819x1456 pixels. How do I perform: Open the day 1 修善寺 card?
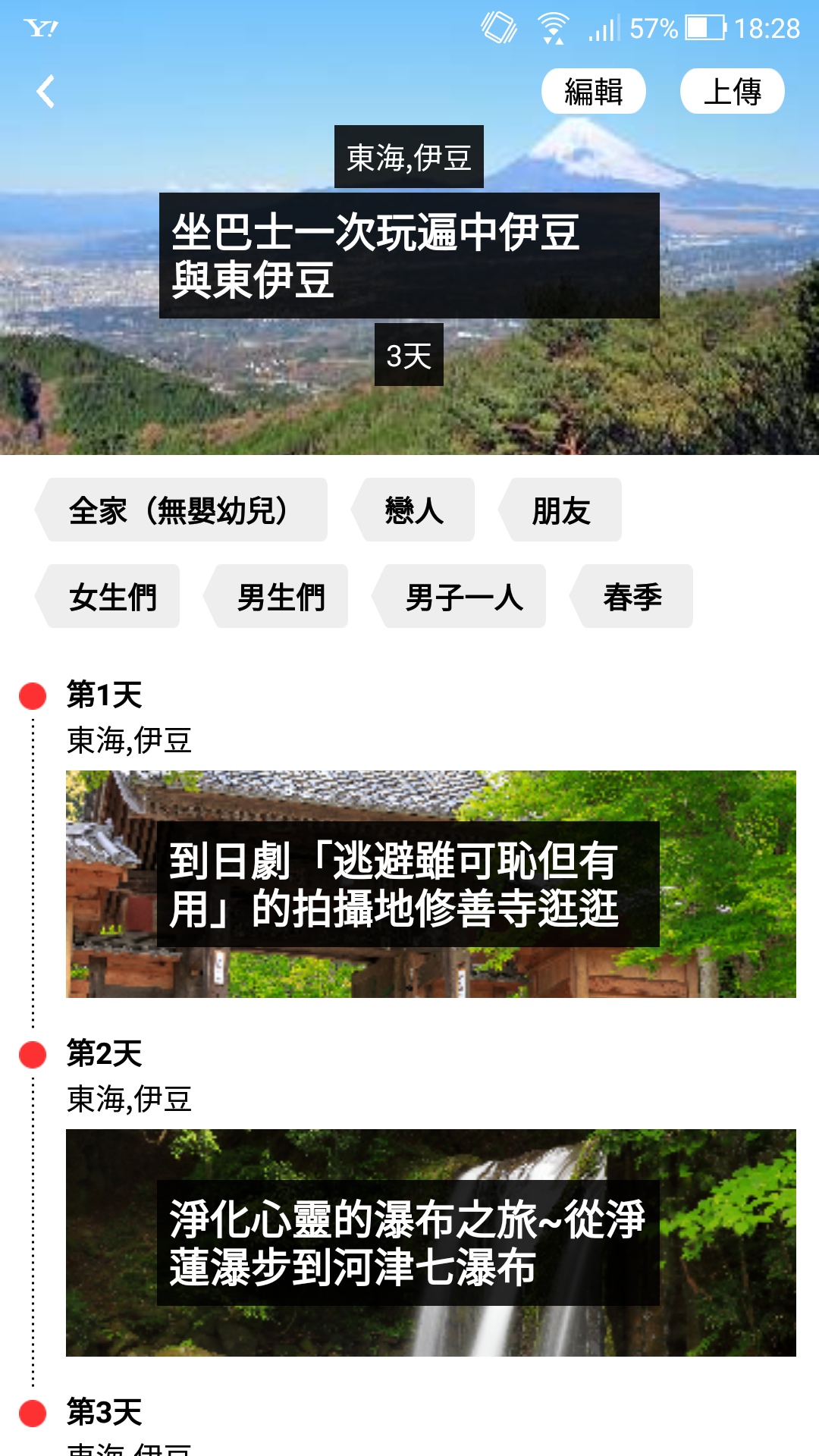pos(431,884)
